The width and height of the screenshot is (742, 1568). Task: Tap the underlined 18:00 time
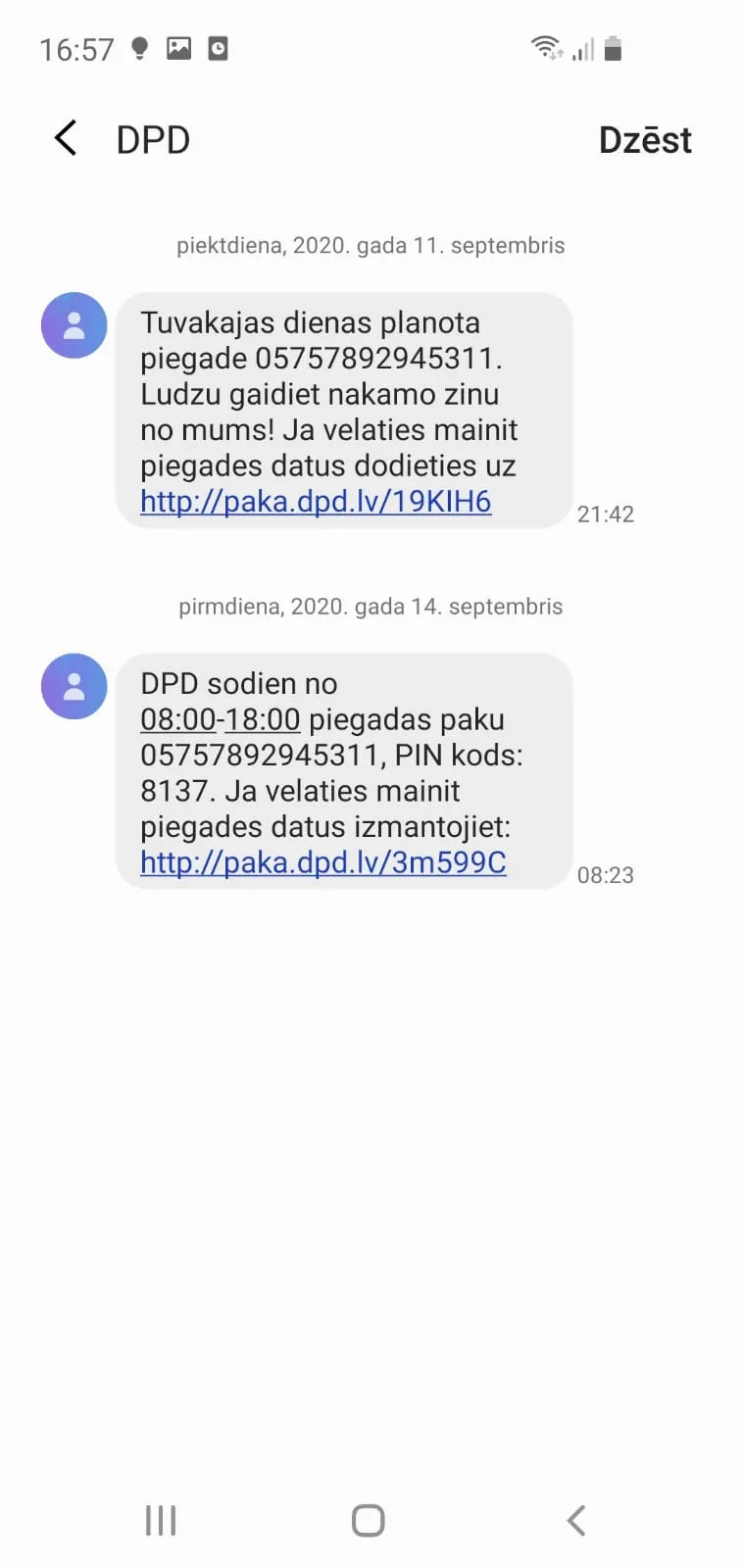tap(263, 719)
